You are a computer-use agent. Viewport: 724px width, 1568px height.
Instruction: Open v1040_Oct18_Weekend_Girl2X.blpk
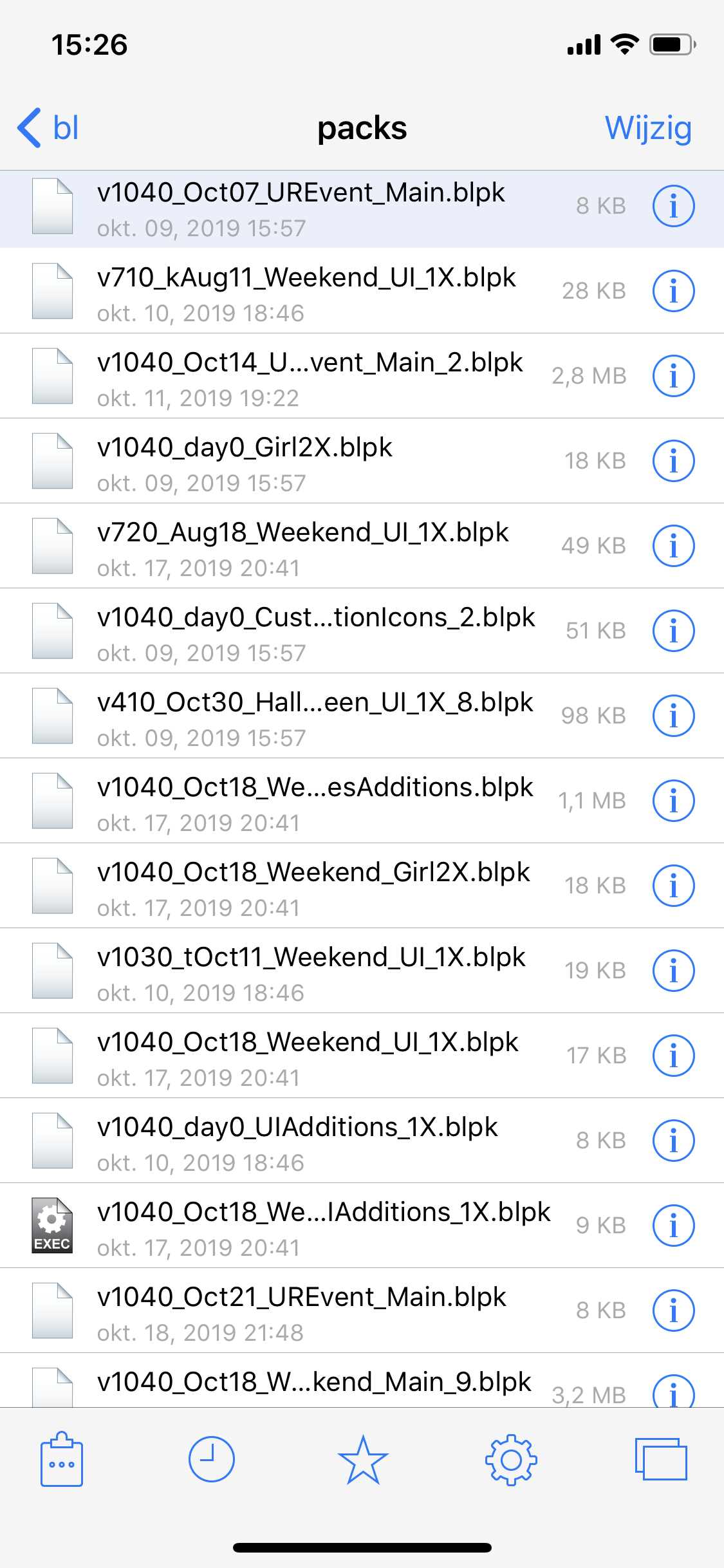[313, 886]
